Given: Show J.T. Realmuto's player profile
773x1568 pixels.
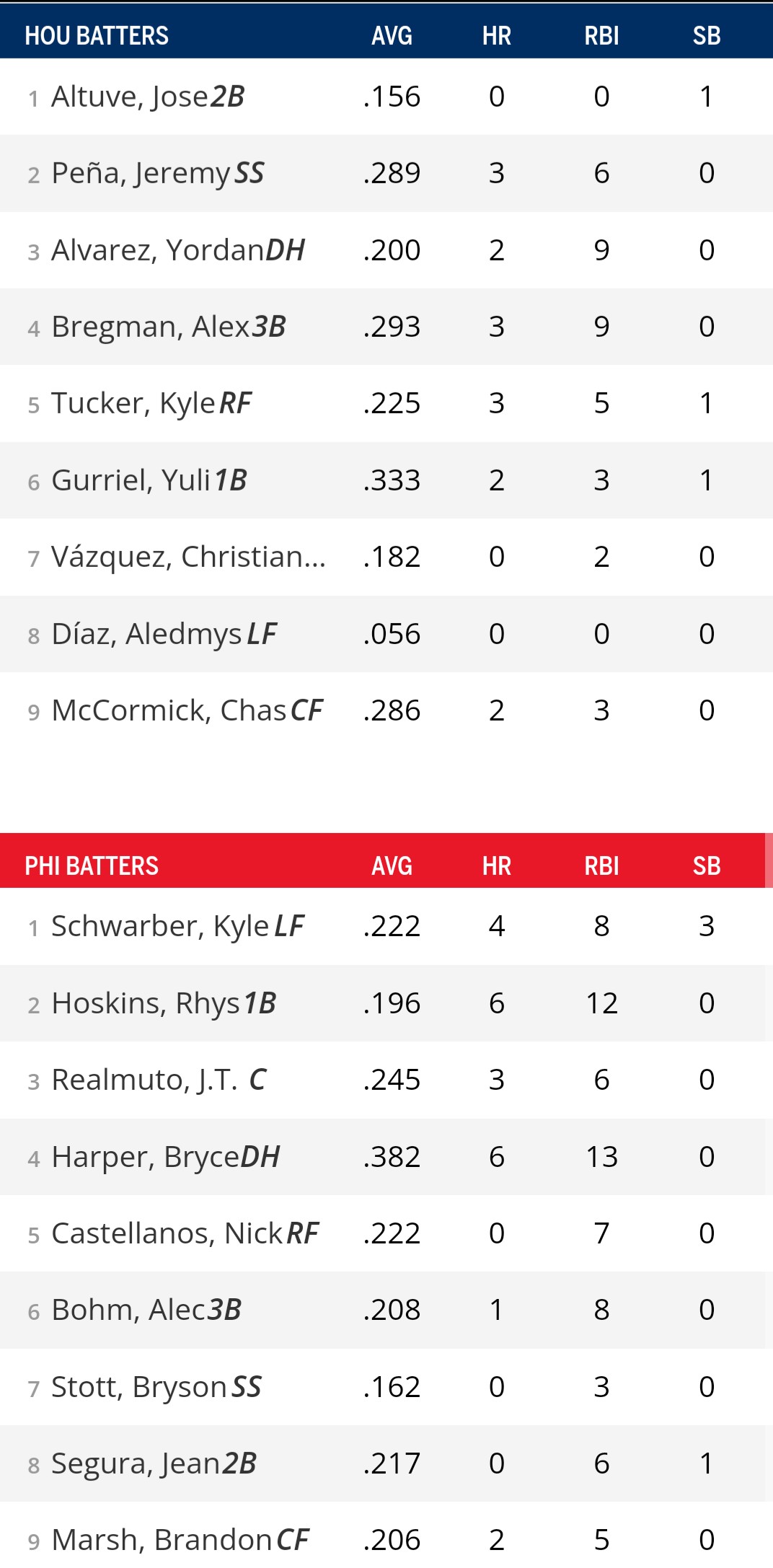Looking at the screenshot, I should point(144,1080).
